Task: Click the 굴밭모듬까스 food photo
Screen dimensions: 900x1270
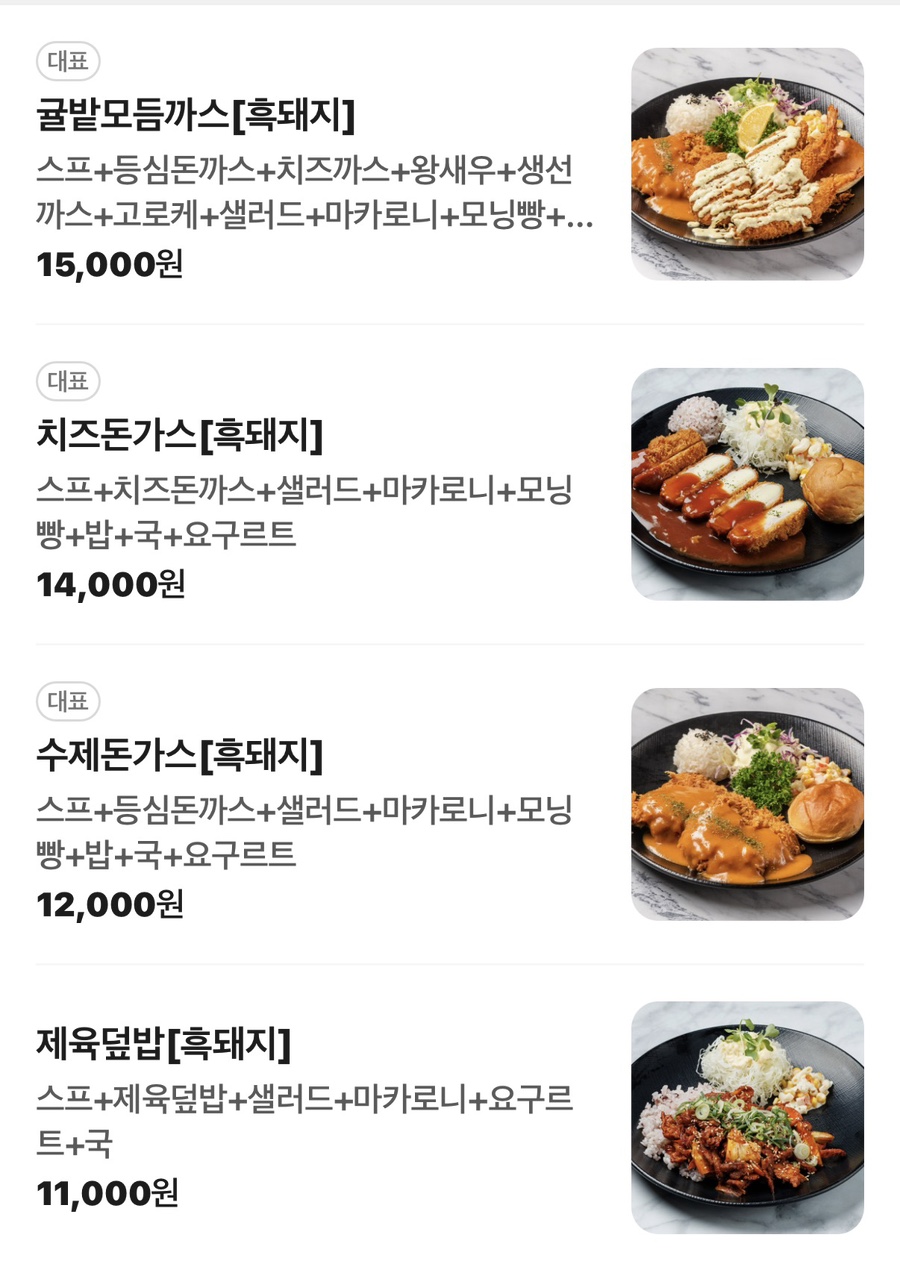Action: 747,164
